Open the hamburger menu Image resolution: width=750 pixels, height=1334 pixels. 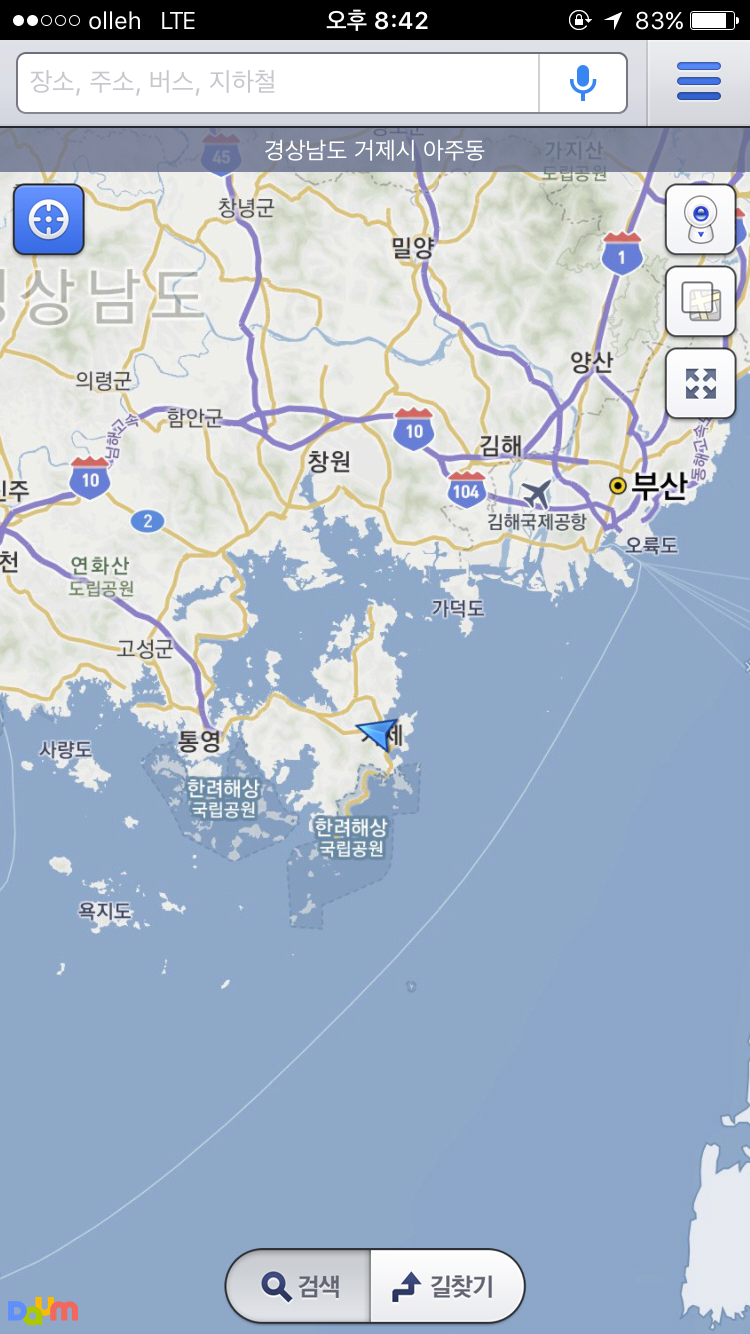(x=699, y=82)
